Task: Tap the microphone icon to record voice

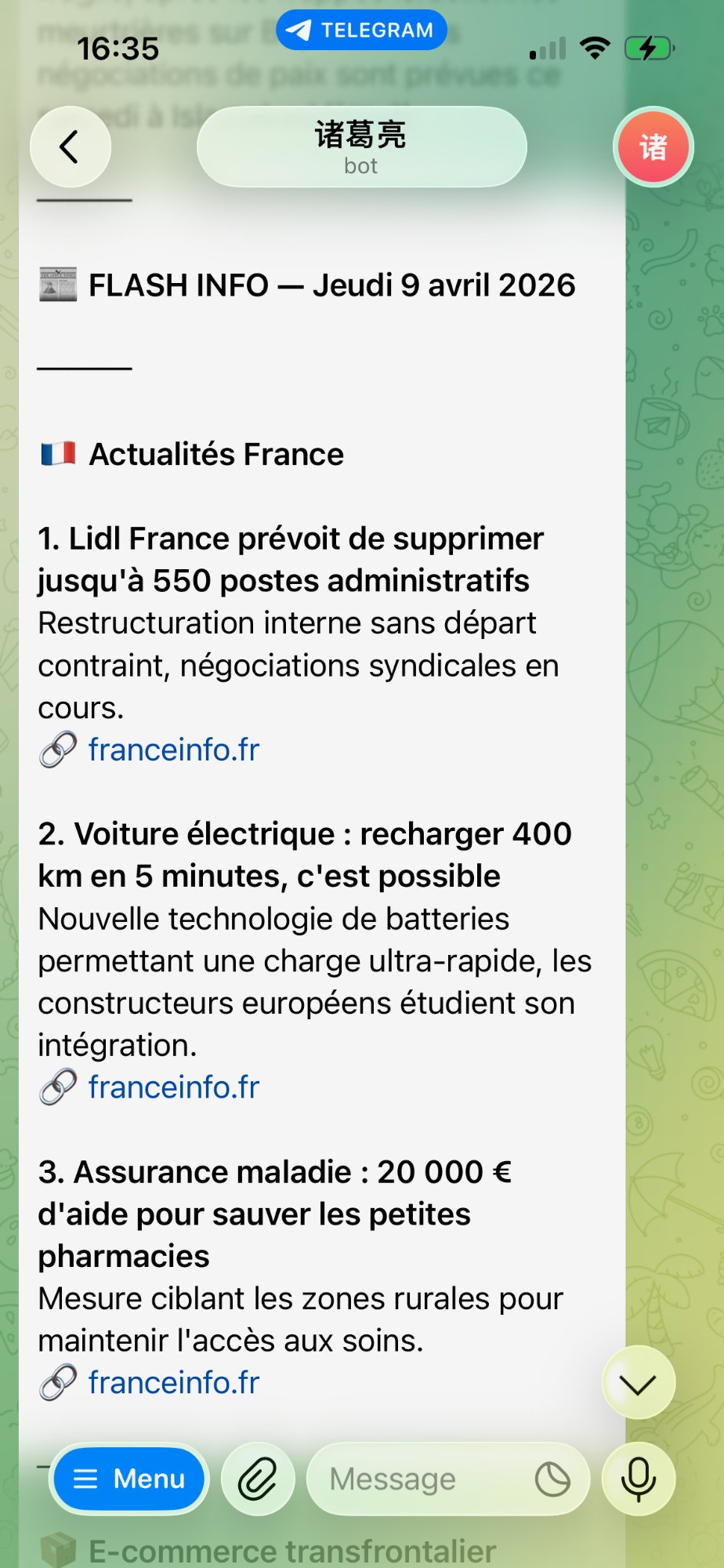Action: pyautogui.click(x=639, y=1479)
